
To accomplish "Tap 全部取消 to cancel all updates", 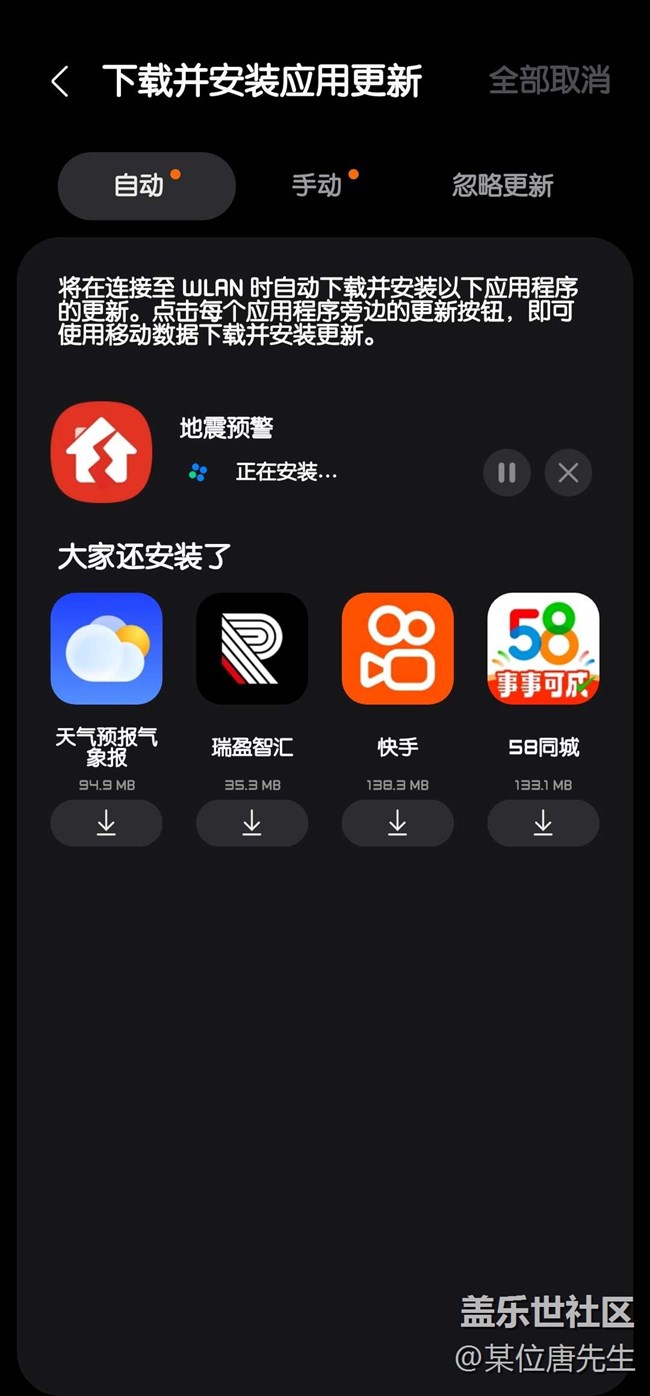I will click(x=549, y=80).
